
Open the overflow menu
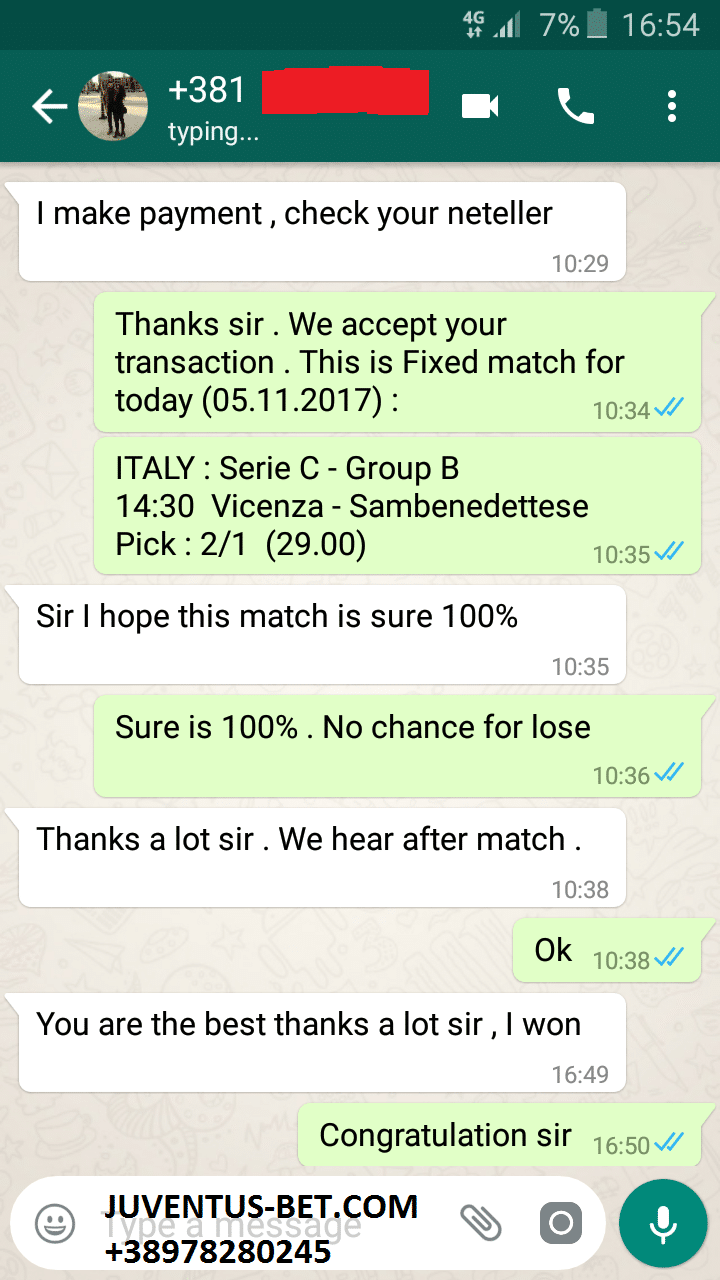[x=672, y=106]
